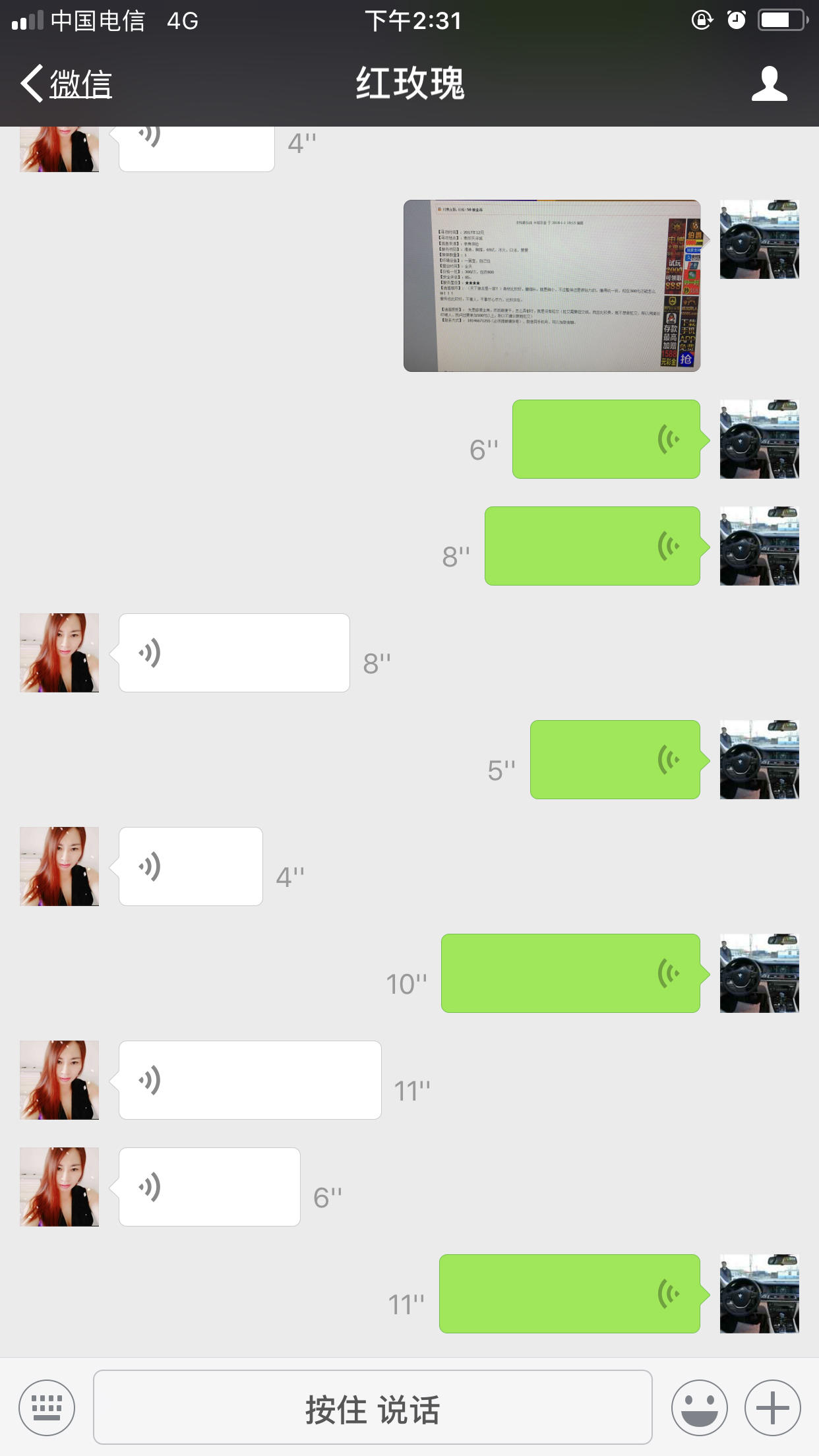Open the emoji sticker panel
Screen dimensions: 819x1456
(x=699, y=1407)
